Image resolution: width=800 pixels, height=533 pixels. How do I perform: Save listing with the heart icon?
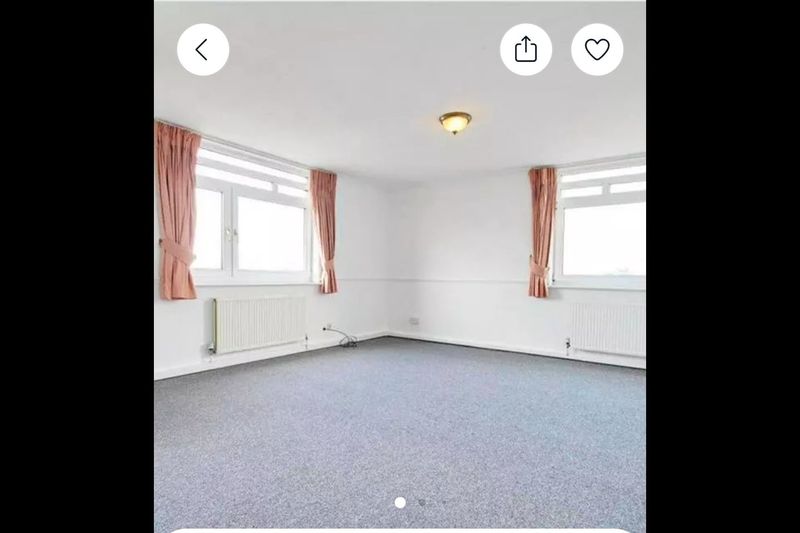point(597,49)
